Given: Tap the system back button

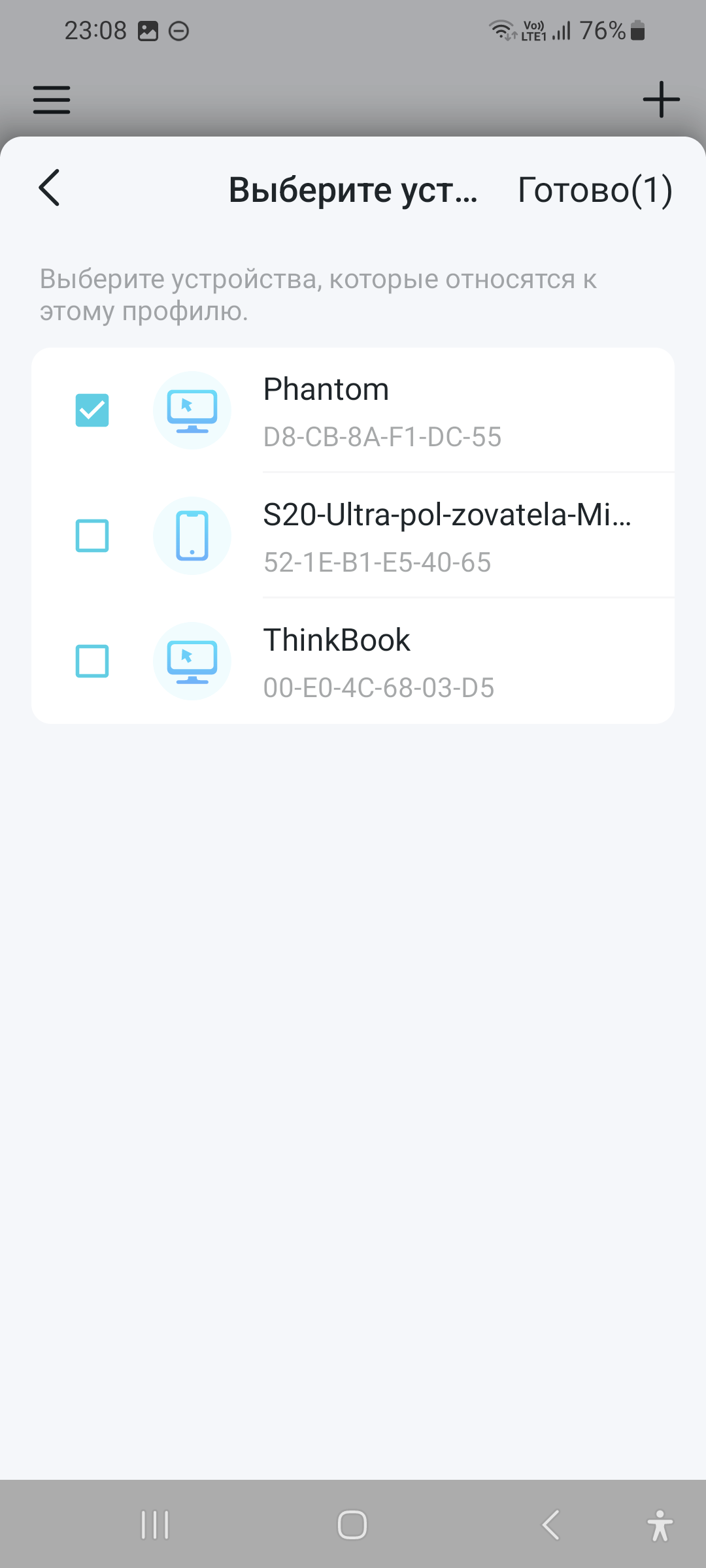Looking at the screenshot, I should pyautogui.click(x=551, y=1526).
